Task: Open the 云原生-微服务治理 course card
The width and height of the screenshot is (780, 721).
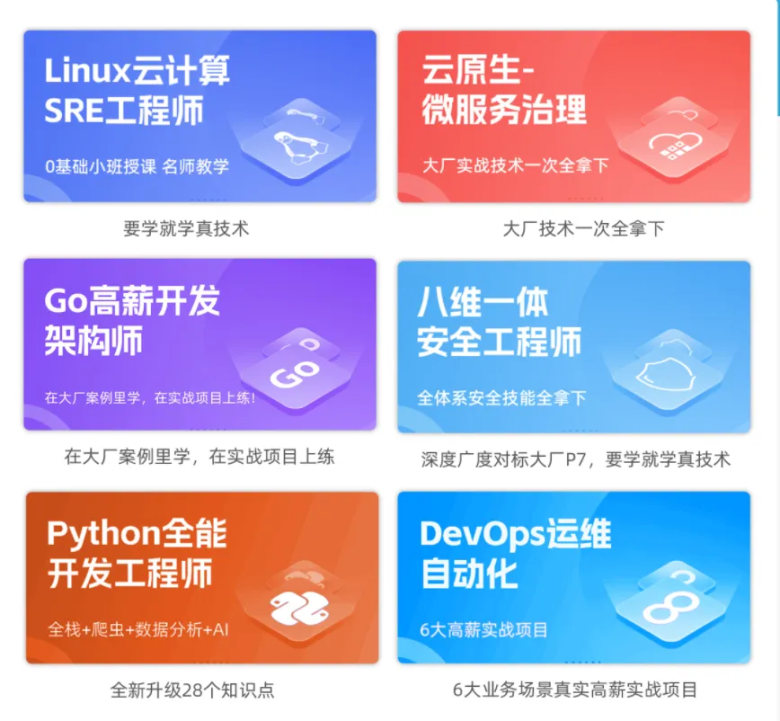Action: click(x=573, y=116)
